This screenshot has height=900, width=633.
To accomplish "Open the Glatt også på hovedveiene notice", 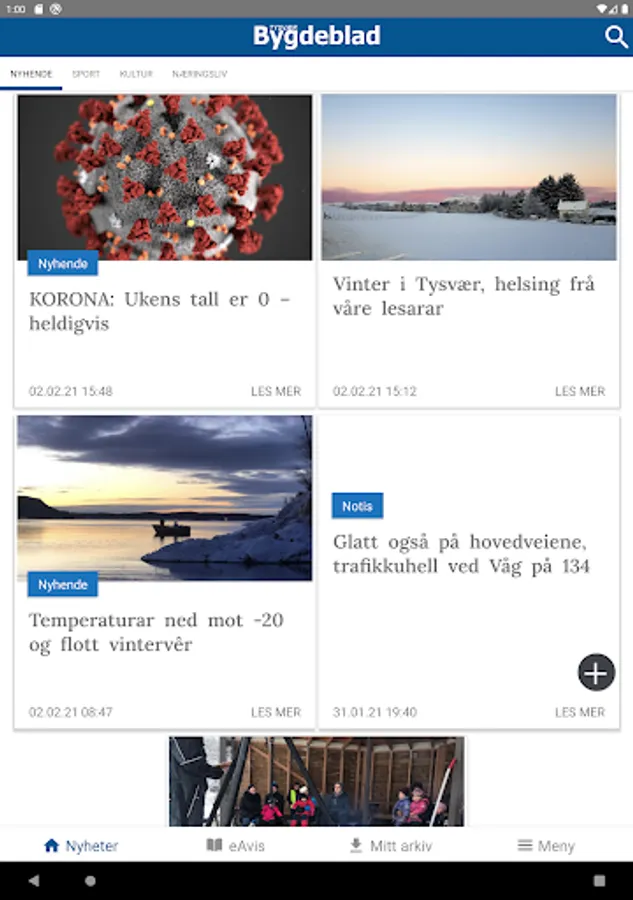I will (461, 554).
